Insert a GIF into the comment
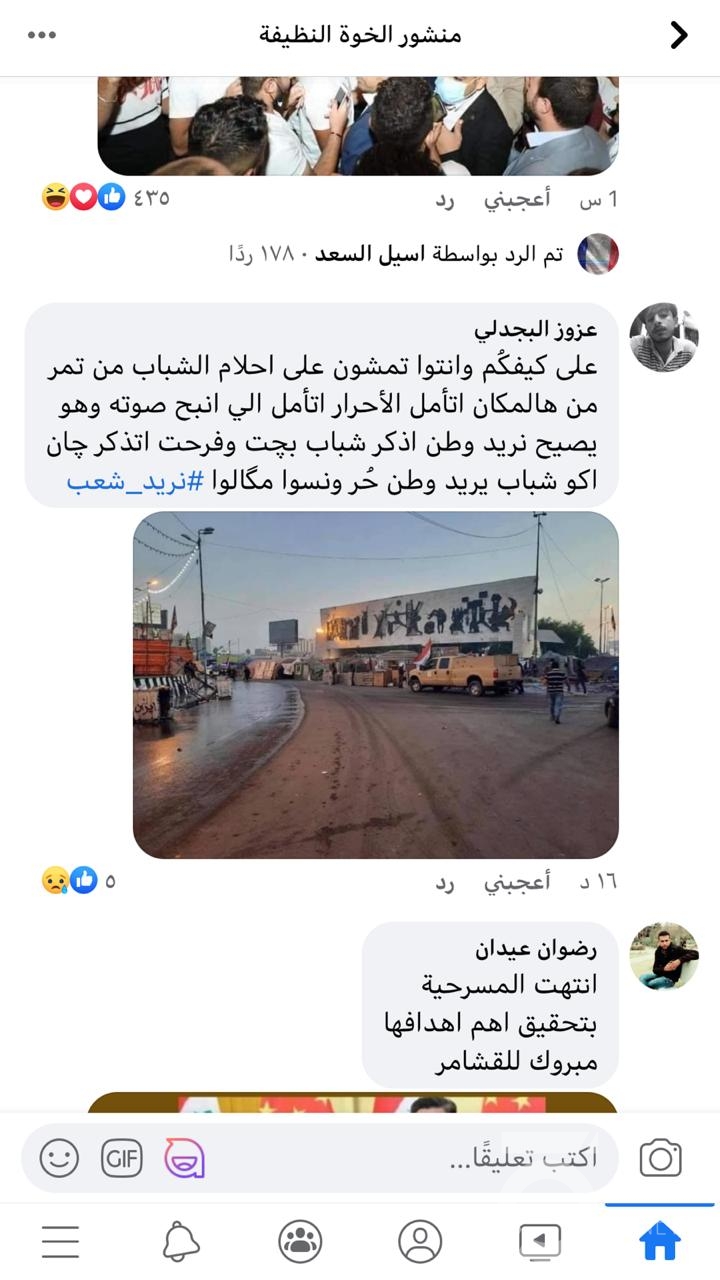This screenshot has width=720, height=1280. click(x=122, y=1158)
